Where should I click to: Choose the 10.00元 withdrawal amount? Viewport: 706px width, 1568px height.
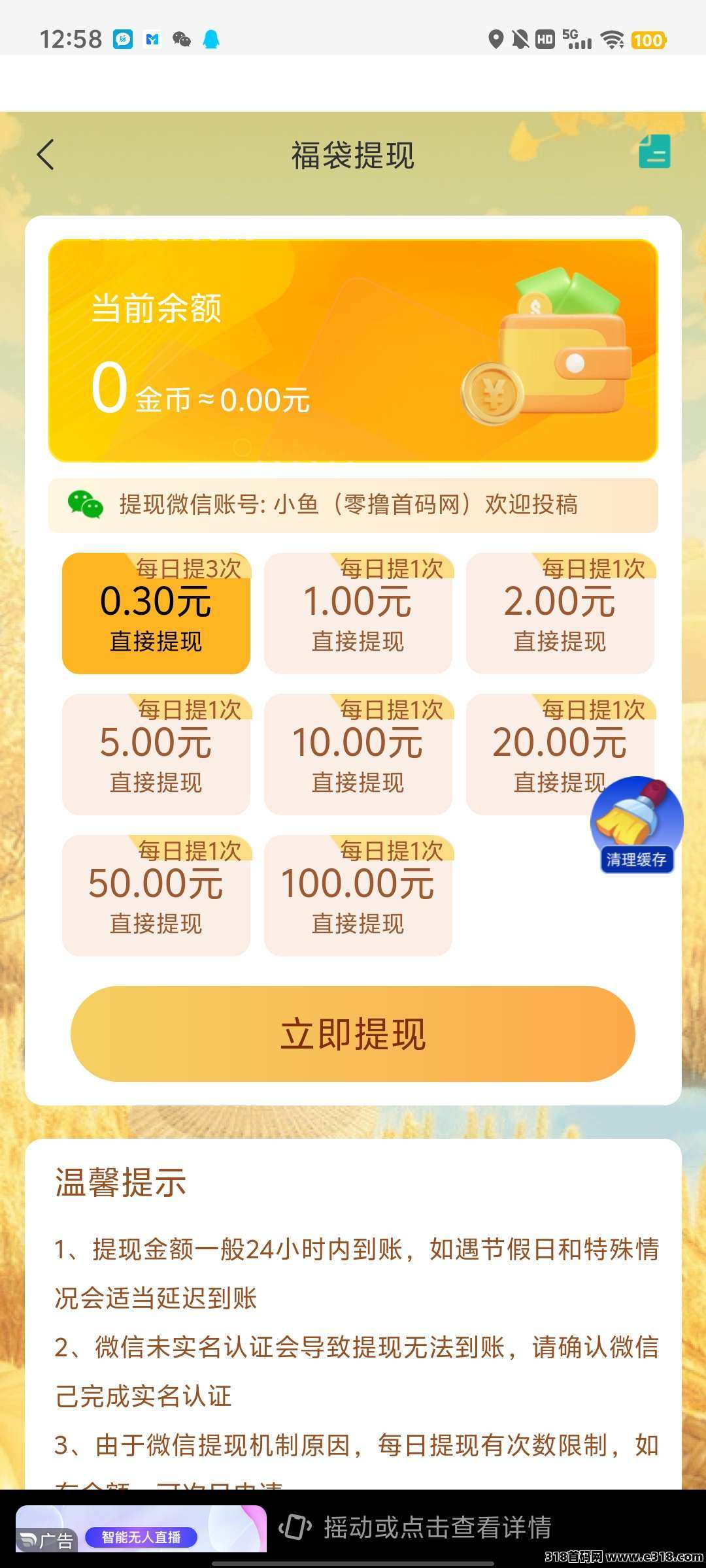pyautogui.click(x=358, y=755)
